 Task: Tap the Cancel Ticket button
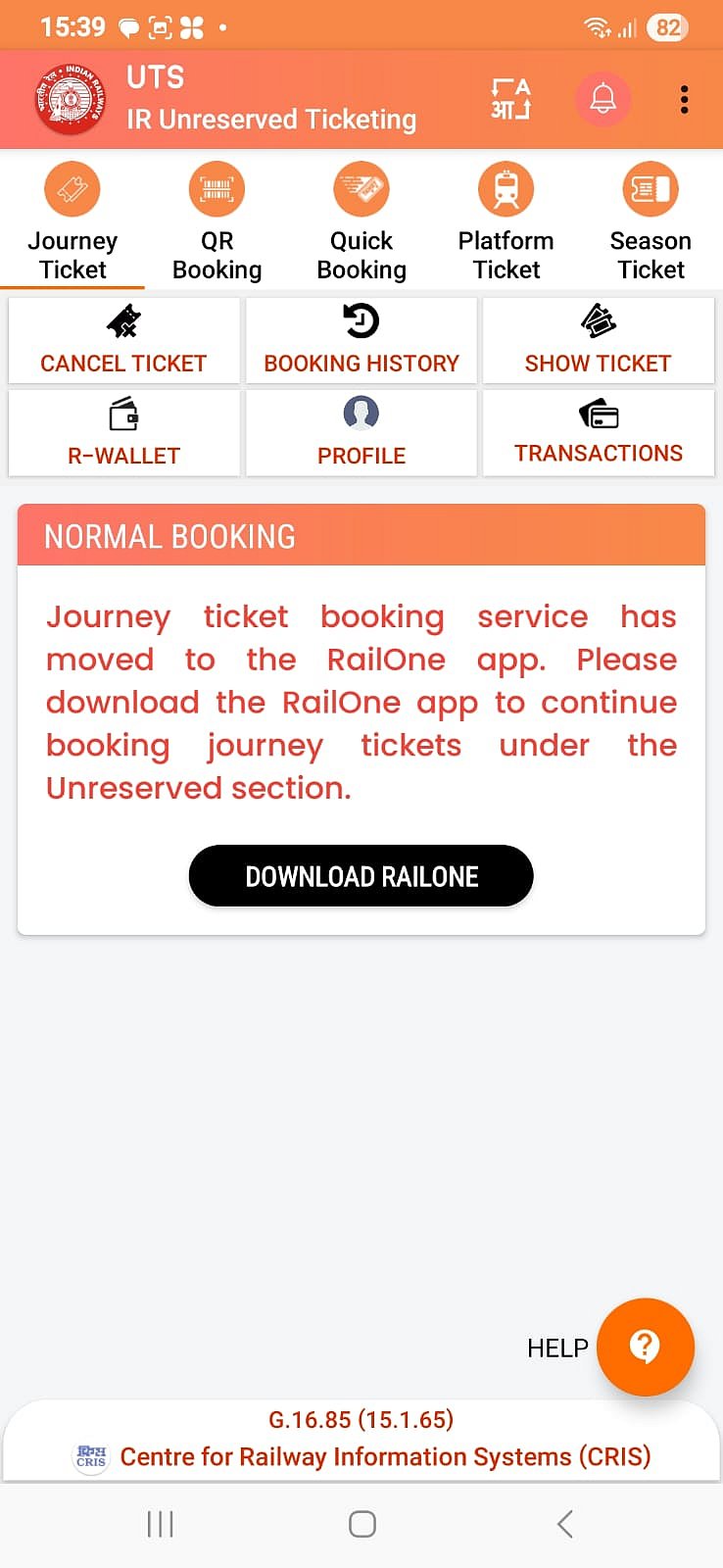coord(123,340)
